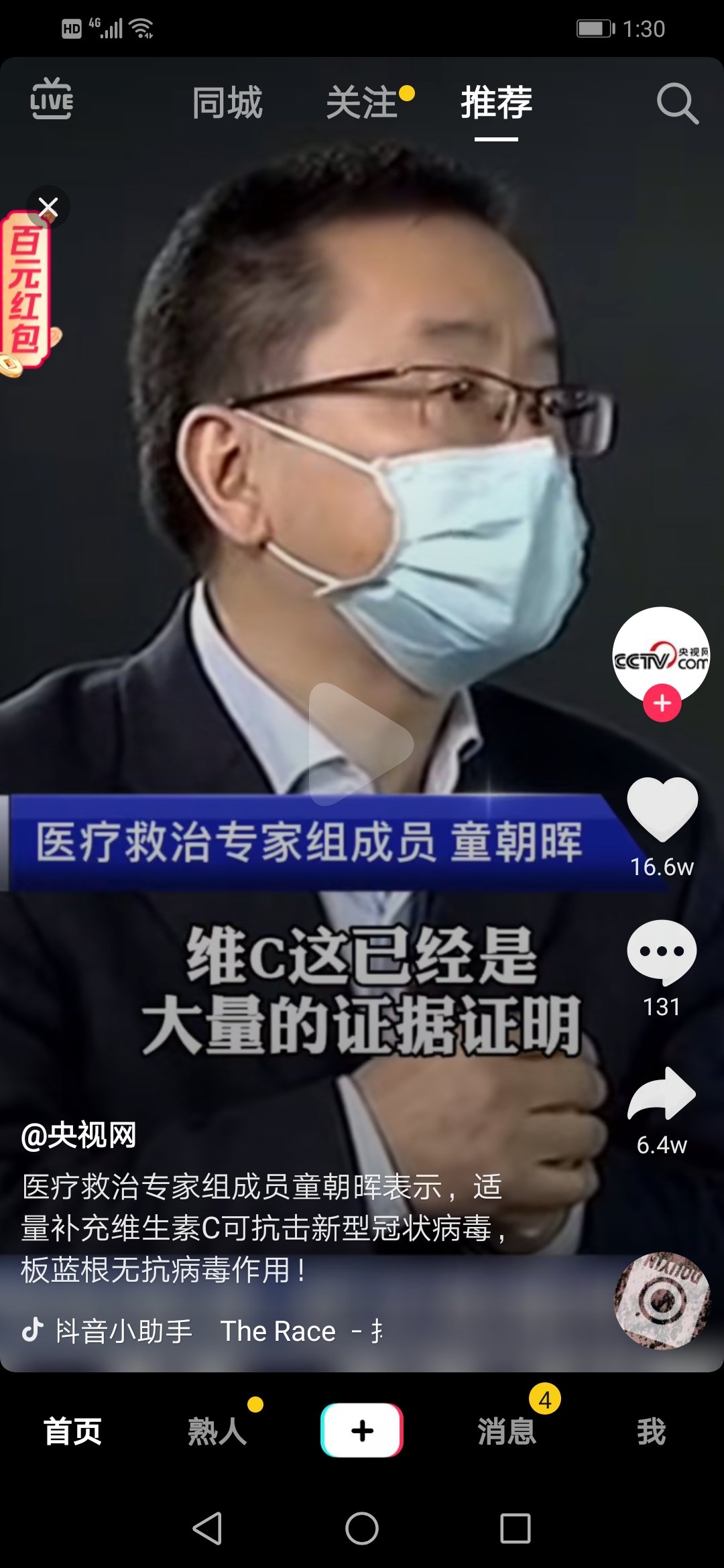724x1568 pixels.
Task: Switch to the 同城 tab
Action: (x=227, y=103)
